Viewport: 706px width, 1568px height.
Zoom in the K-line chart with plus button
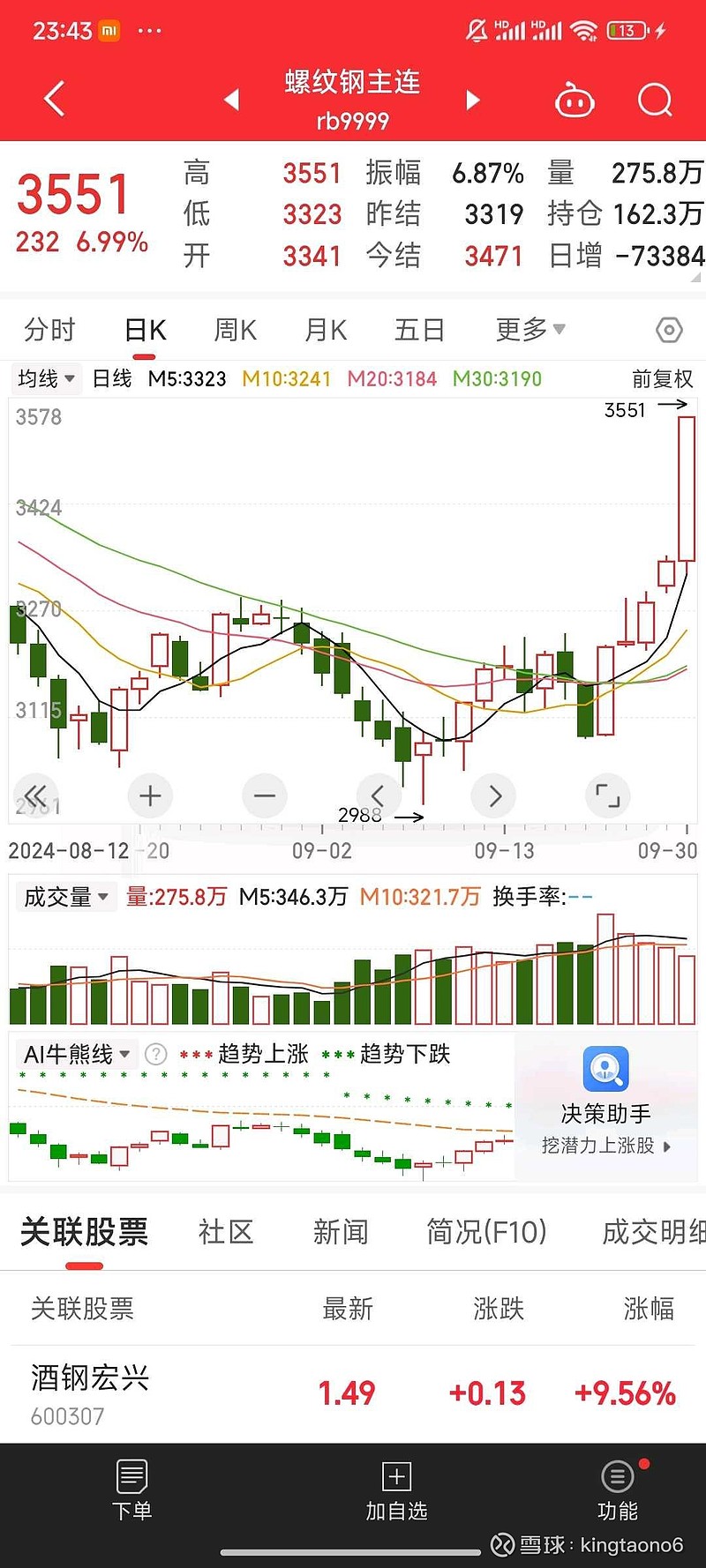click(149, 795)
